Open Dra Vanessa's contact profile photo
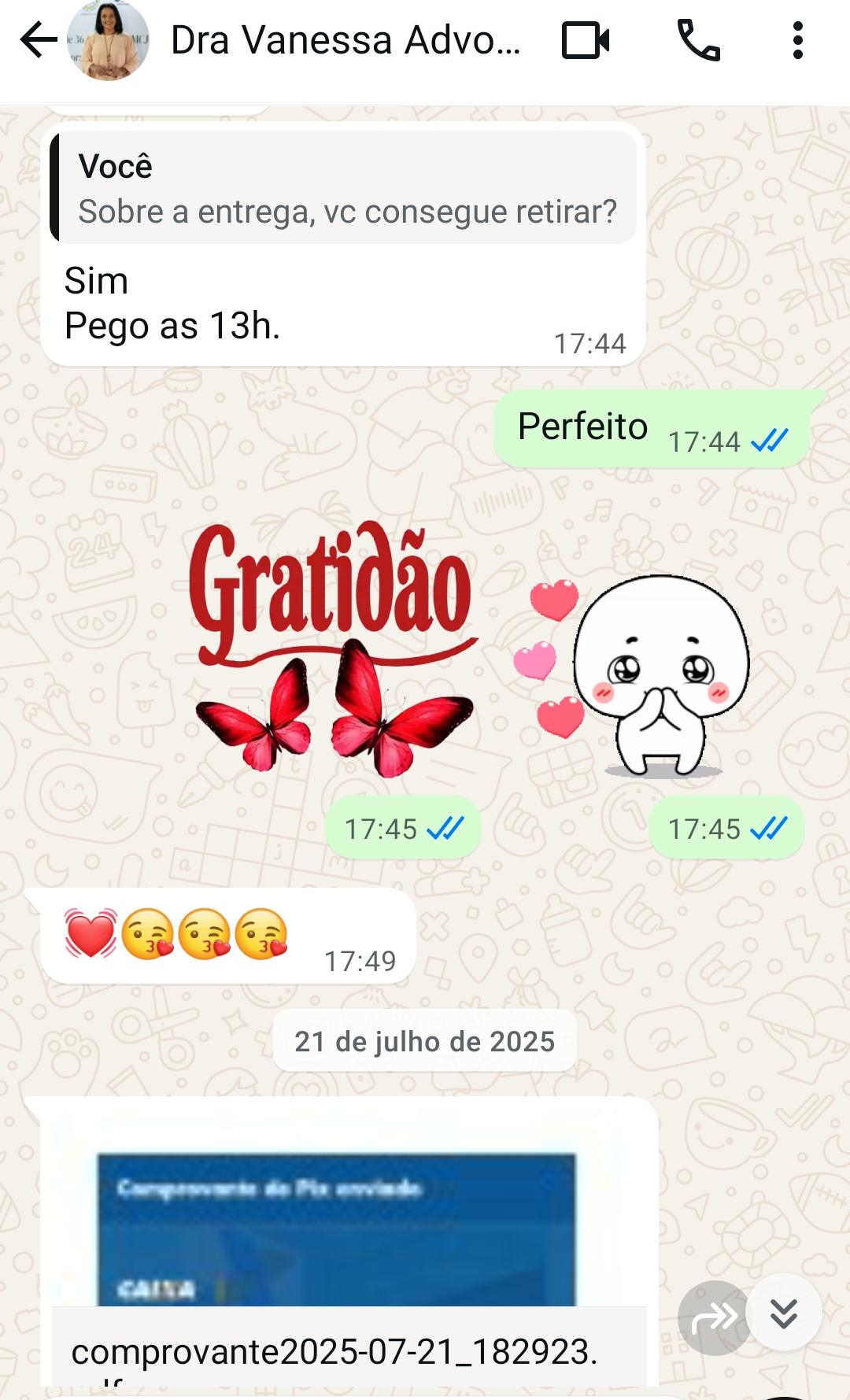 [109, 41]
